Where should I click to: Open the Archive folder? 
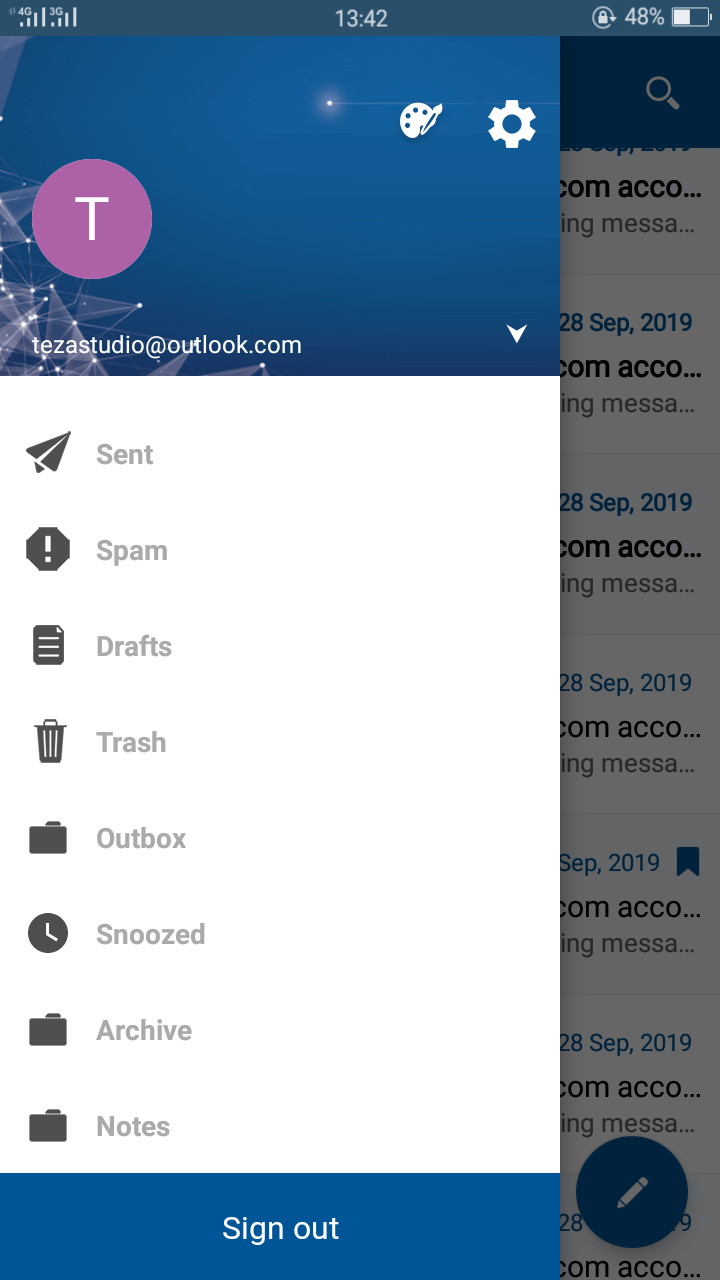coord(280,1030)
